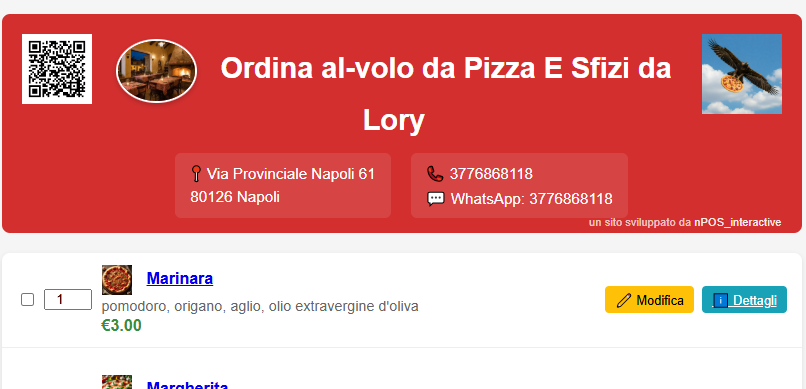Open the Marinara link
The image size is (806, 389).
(x=179, y=278)
